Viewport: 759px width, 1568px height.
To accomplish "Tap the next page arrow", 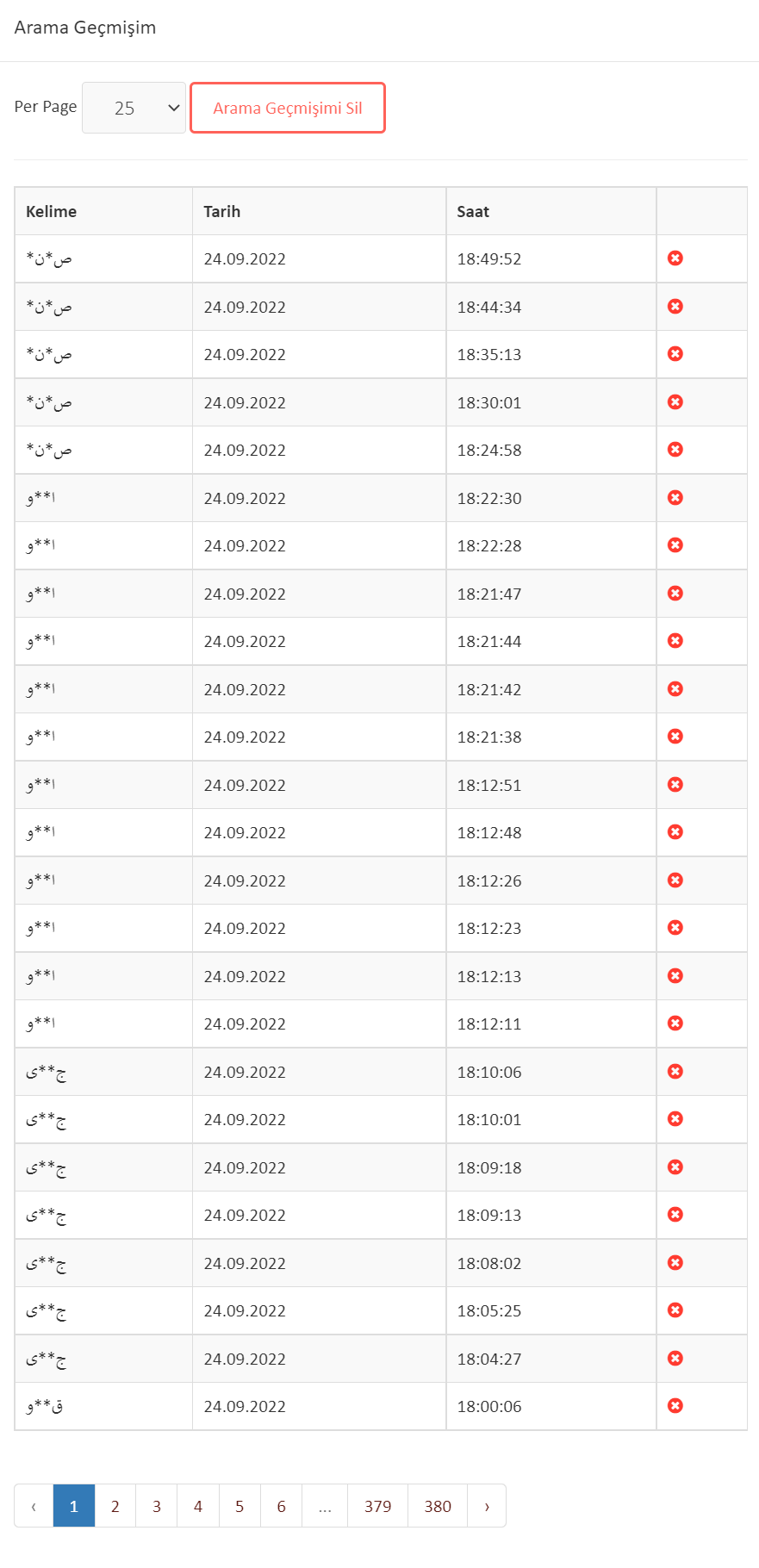I will click(487, 1506).
